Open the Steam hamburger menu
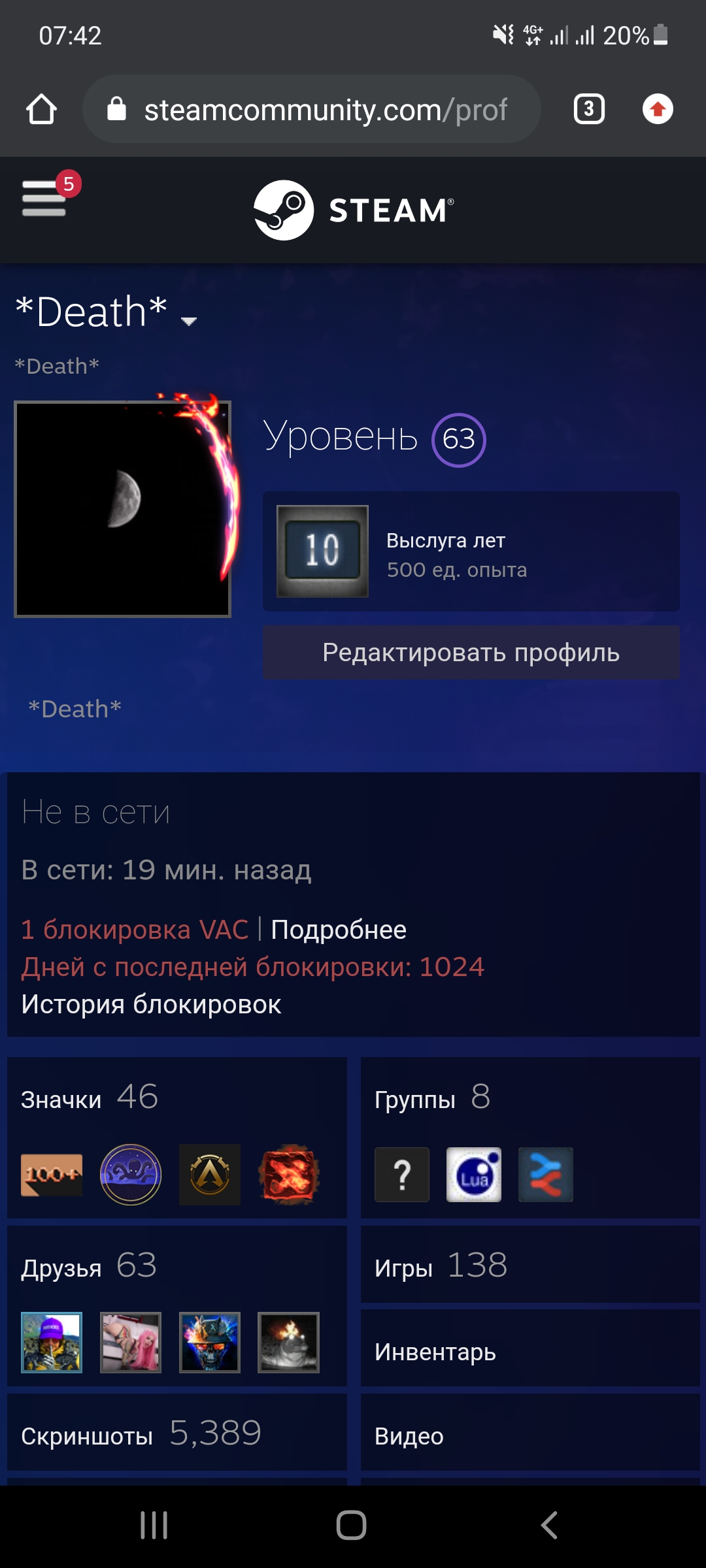 (44, 198)
